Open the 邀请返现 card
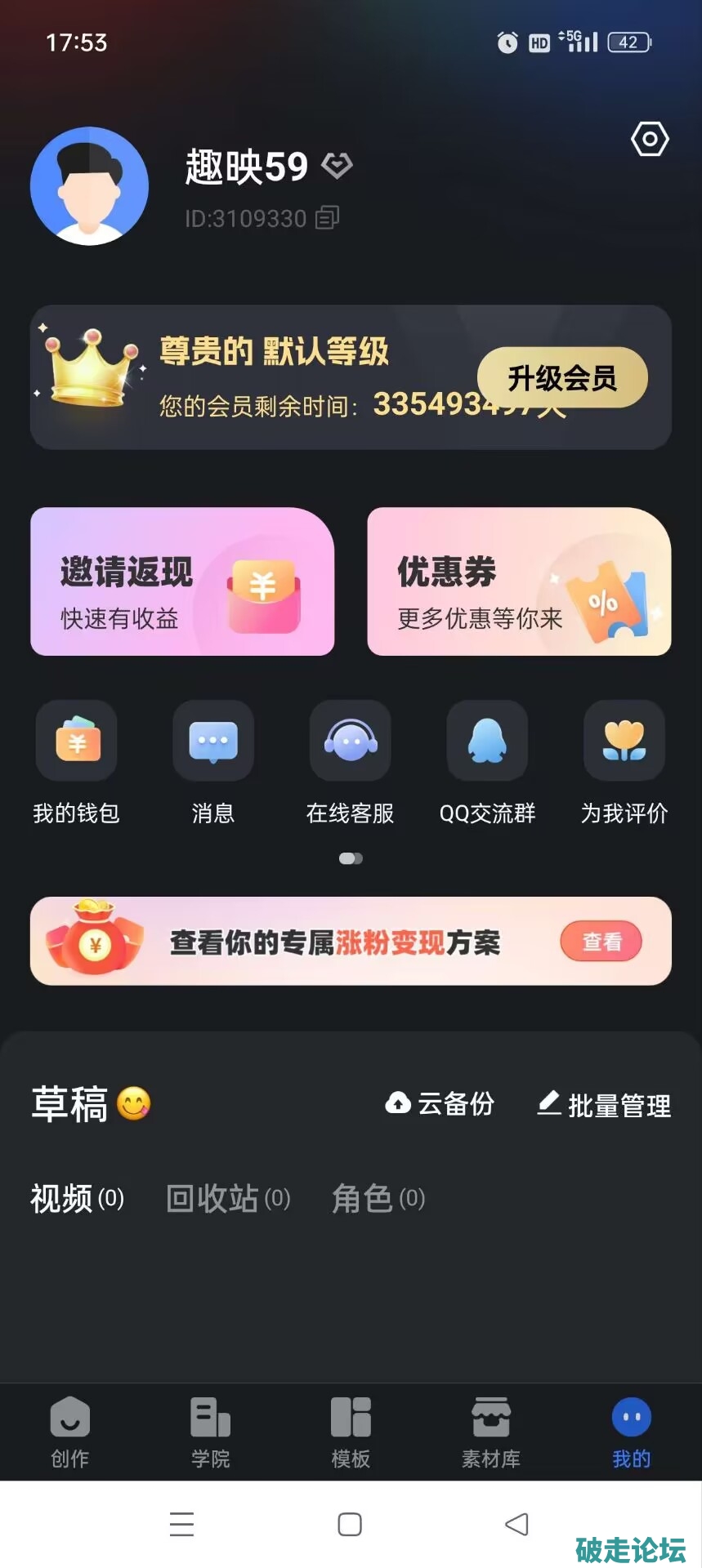 click(182, 581)
